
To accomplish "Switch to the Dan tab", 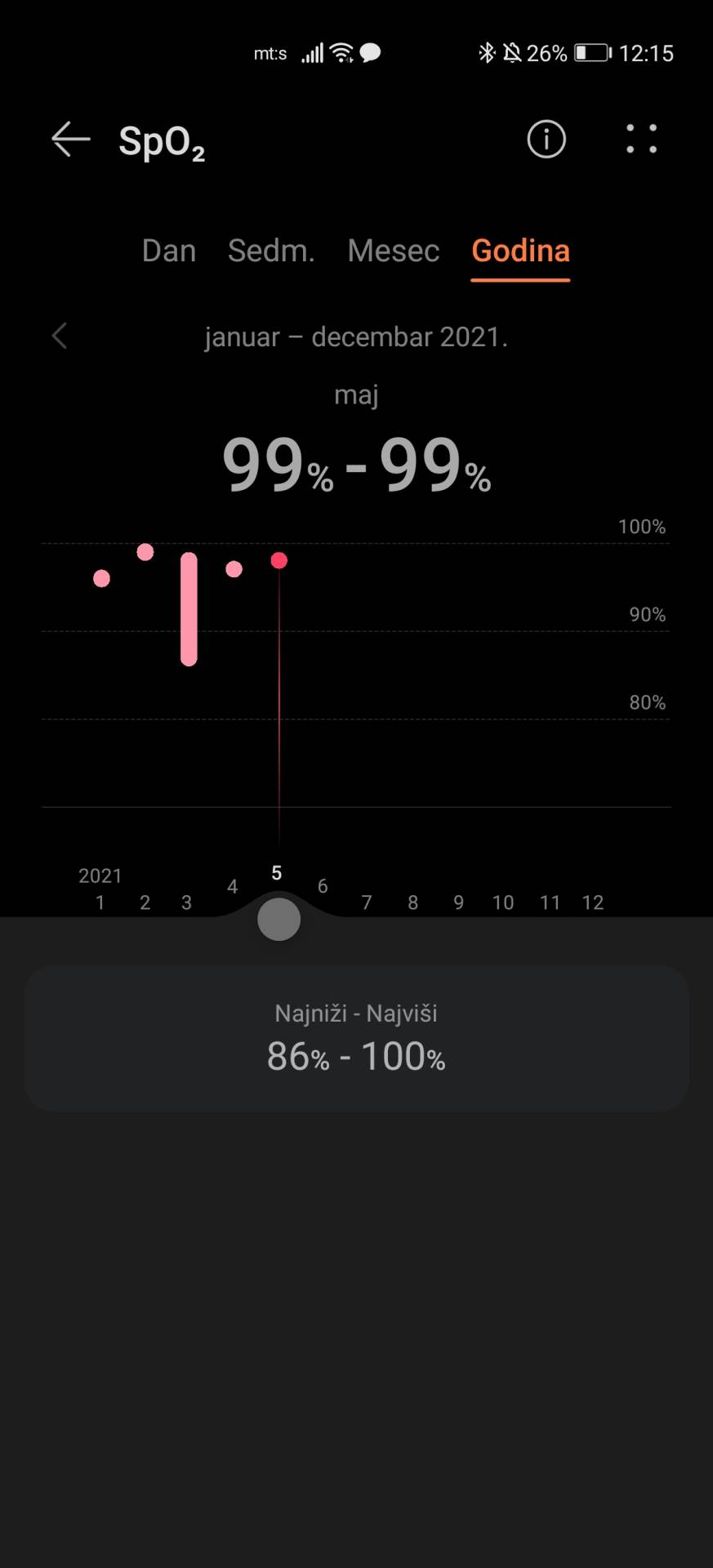I will (169, 251).
